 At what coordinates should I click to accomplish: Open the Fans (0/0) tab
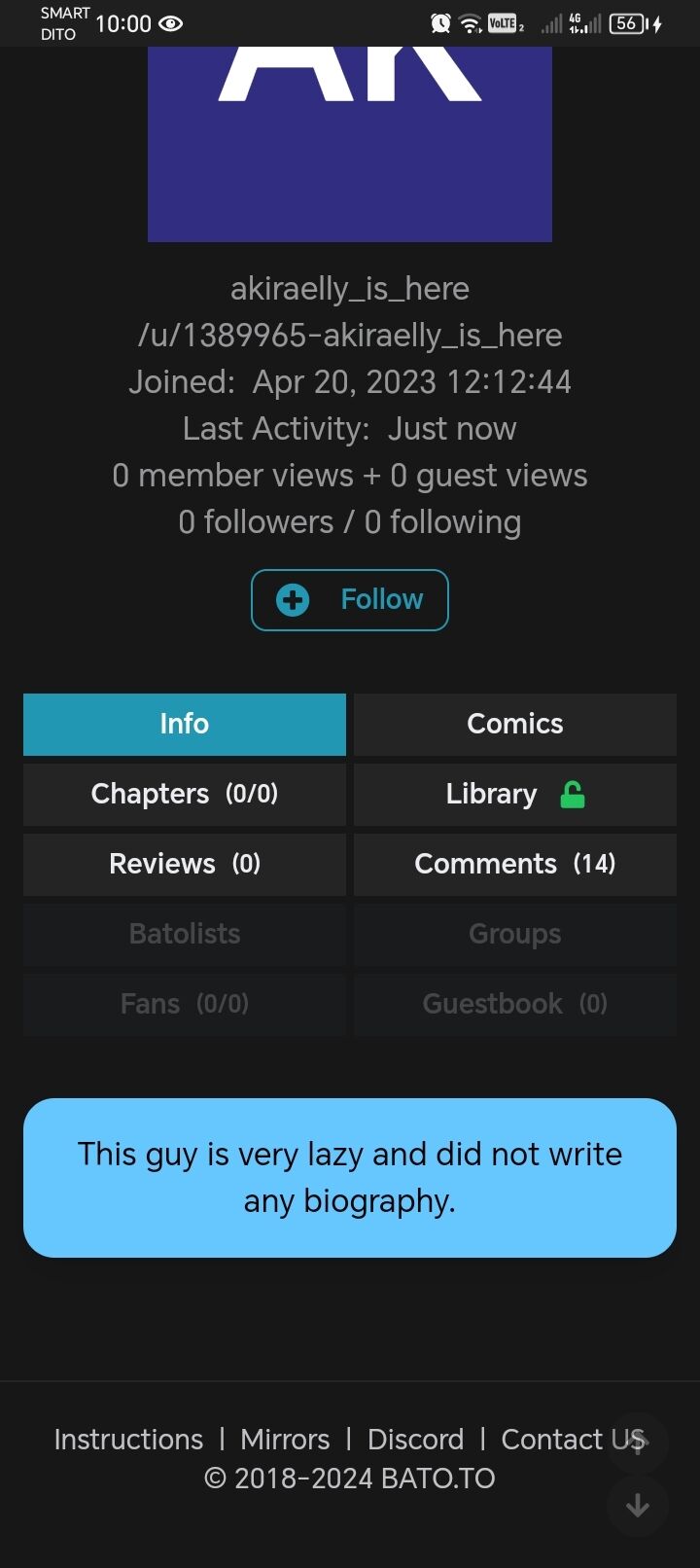185,1005
